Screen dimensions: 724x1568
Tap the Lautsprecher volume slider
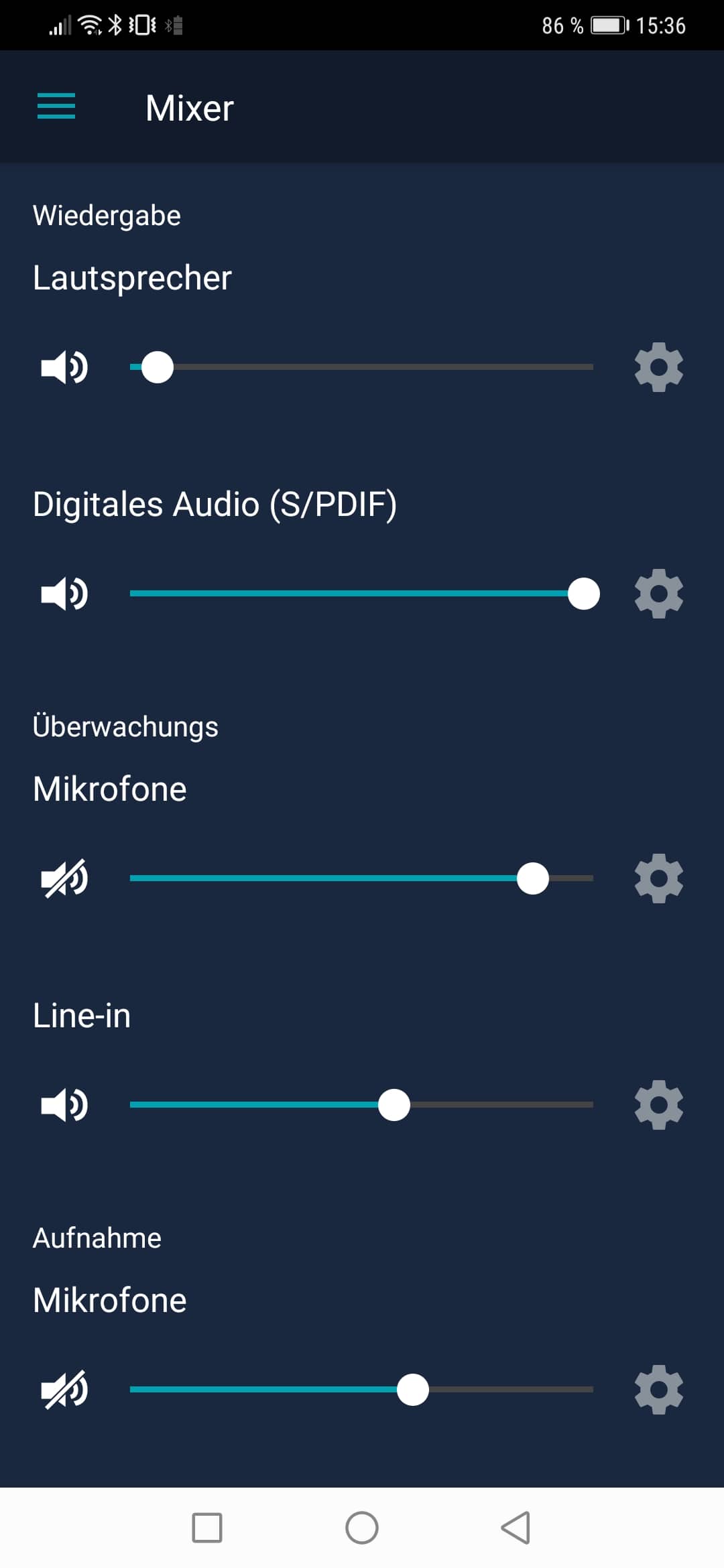362,367
